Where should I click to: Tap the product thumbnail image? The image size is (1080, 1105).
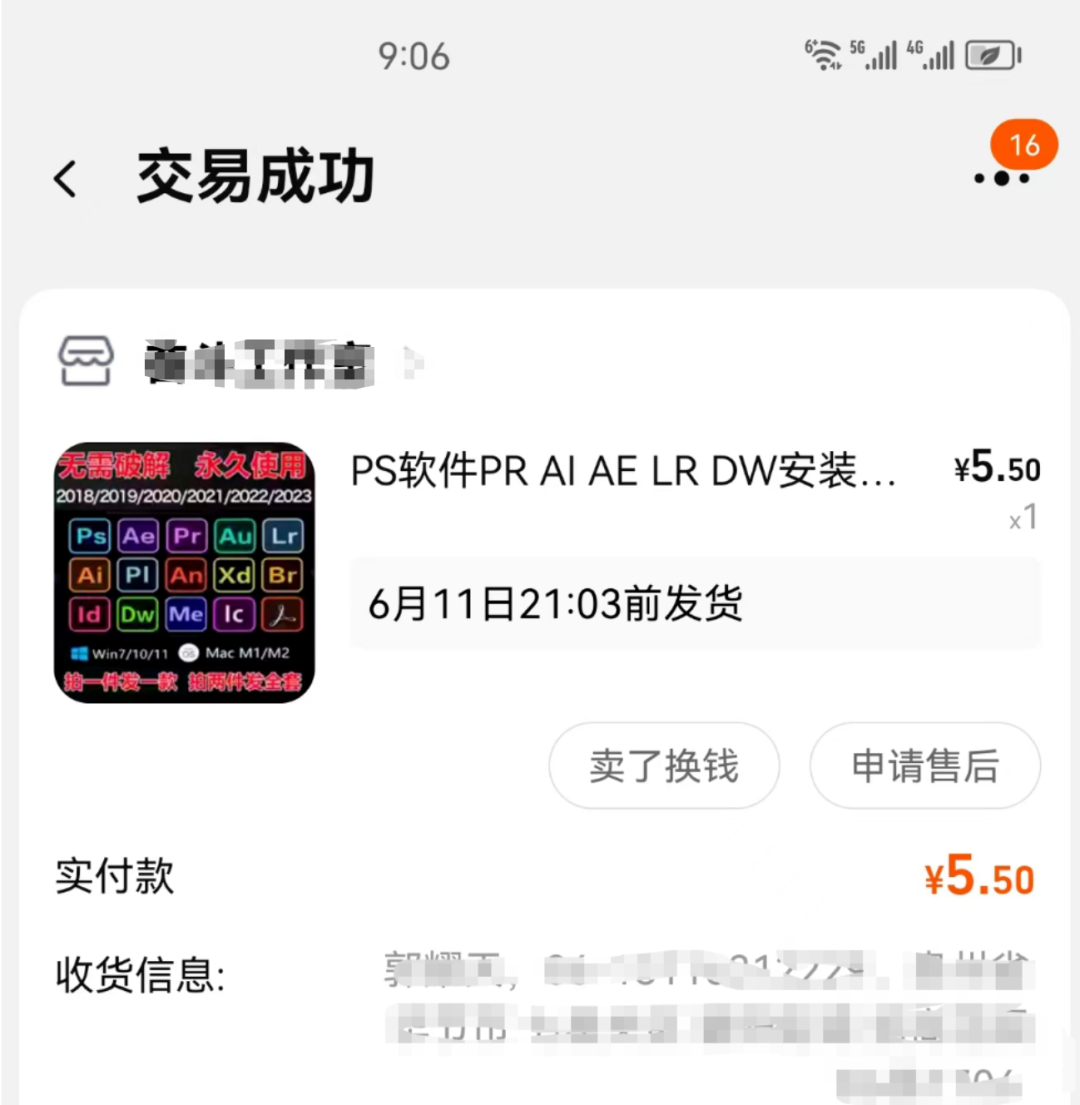click(184, 570)
